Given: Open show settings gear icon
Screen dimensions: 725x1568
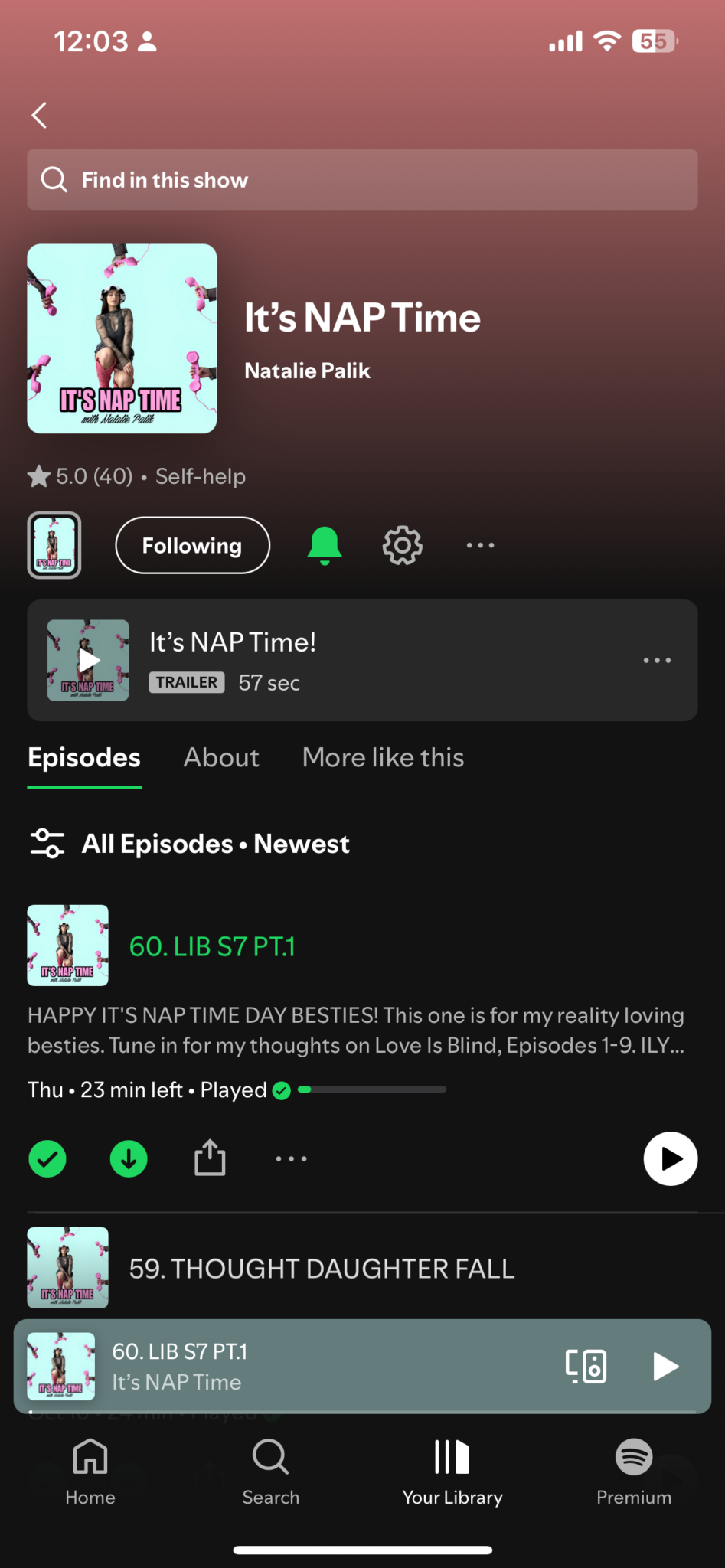Looking at the screenshot, I should pyautogui.click(x=402, y=545).
